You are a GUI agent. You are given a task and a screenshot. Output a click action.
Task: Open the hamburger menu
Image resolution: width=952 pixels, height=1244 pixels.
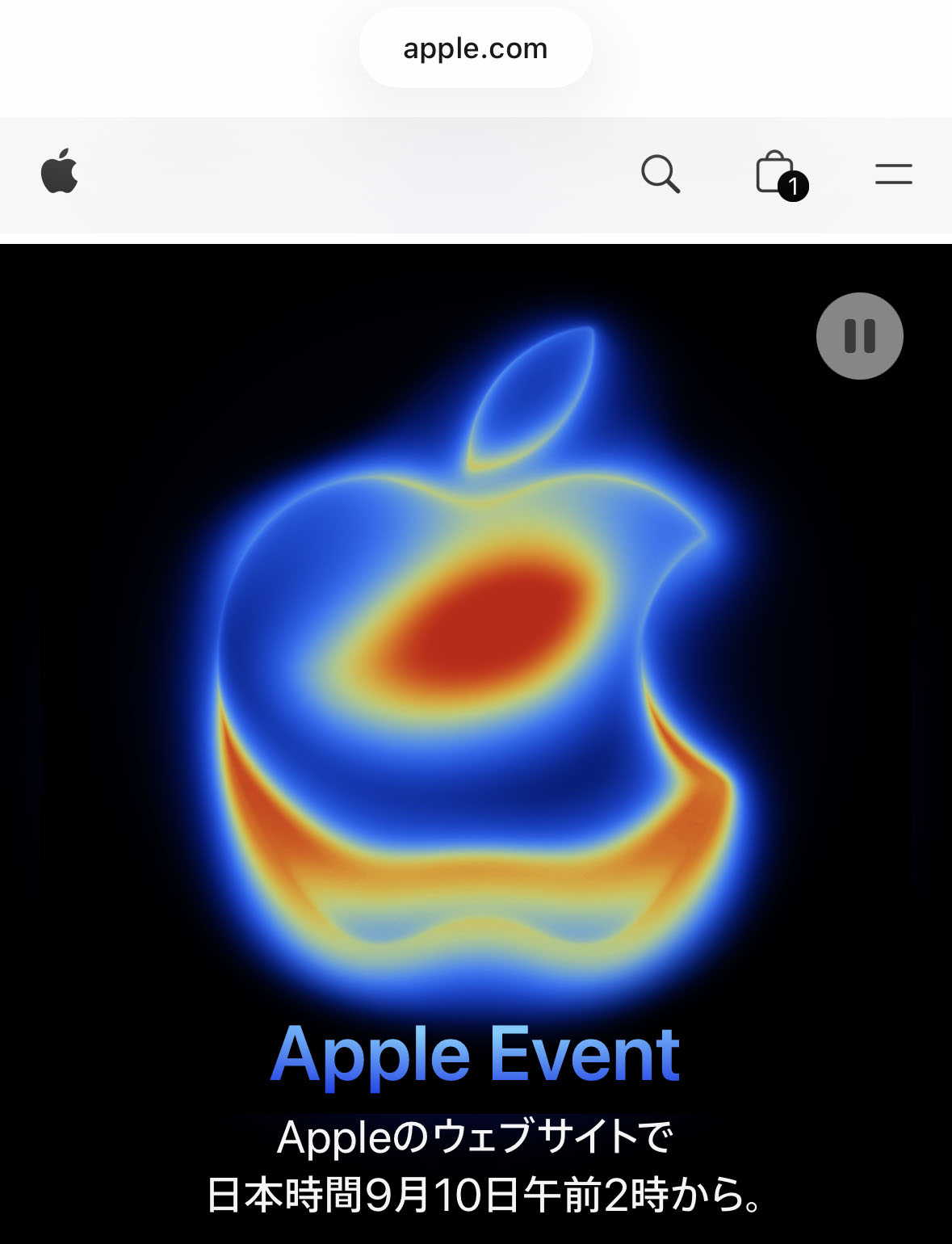893,174
